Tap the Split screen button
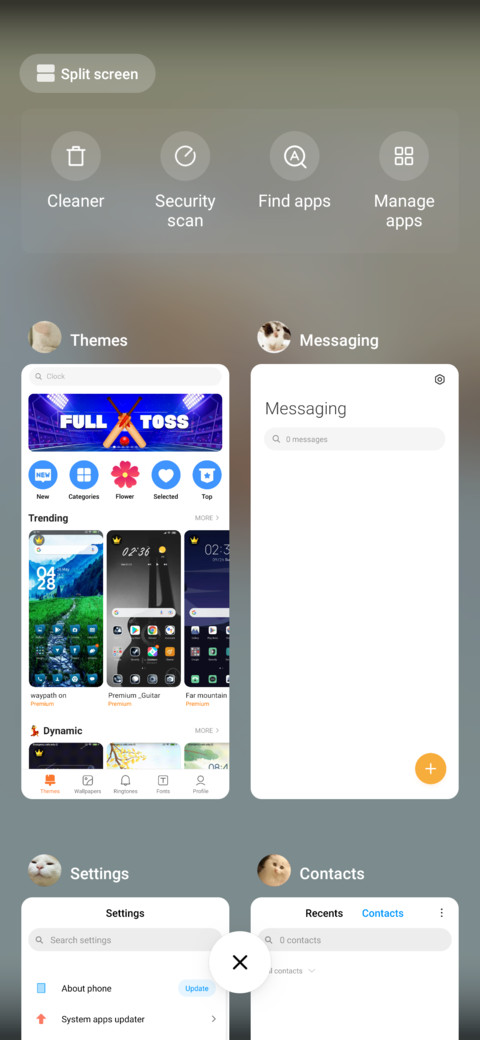The image size is (480, 1040). point(88,74)
